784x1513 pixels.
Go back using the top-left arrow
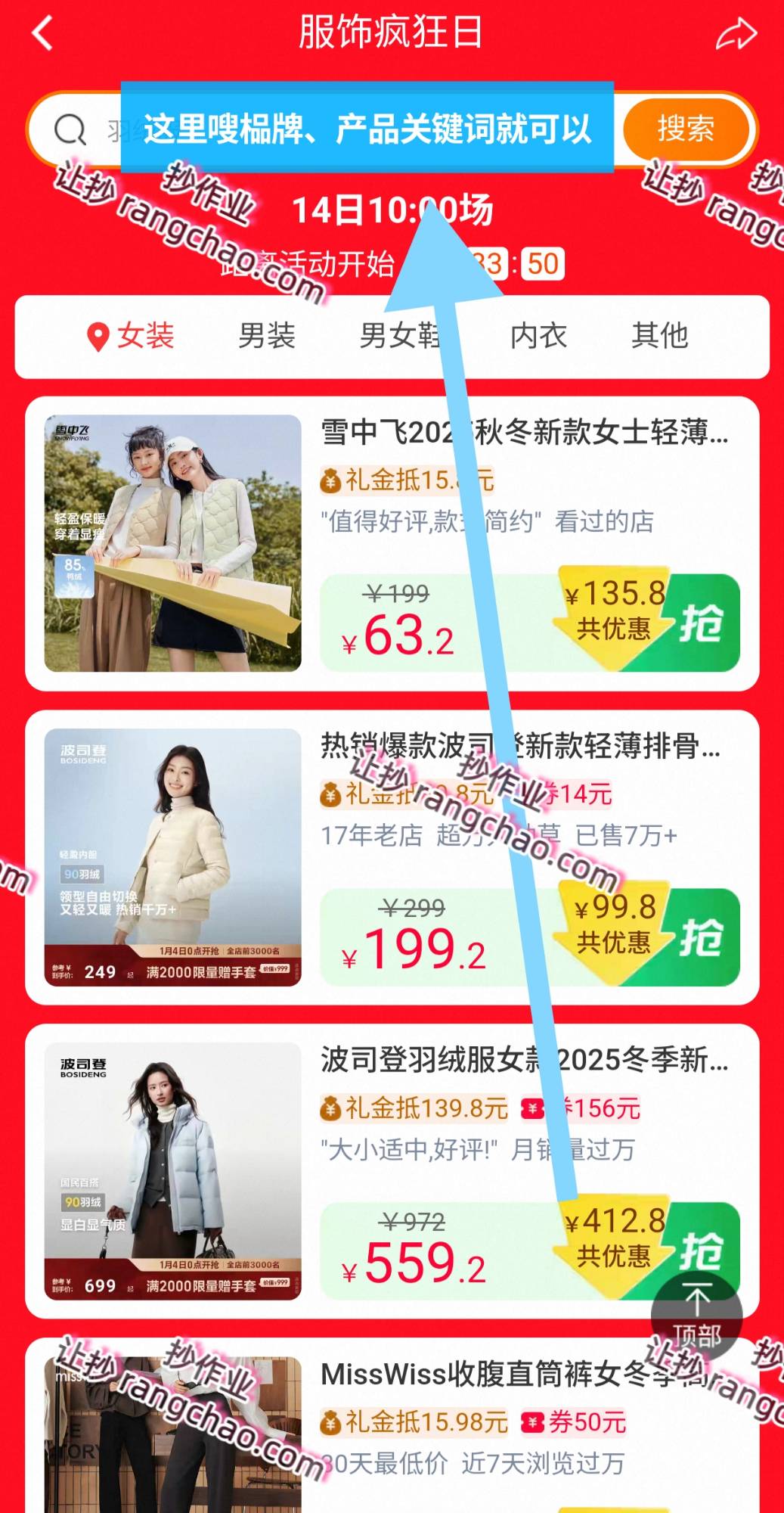pyautogui.click(x=43, y=33)
